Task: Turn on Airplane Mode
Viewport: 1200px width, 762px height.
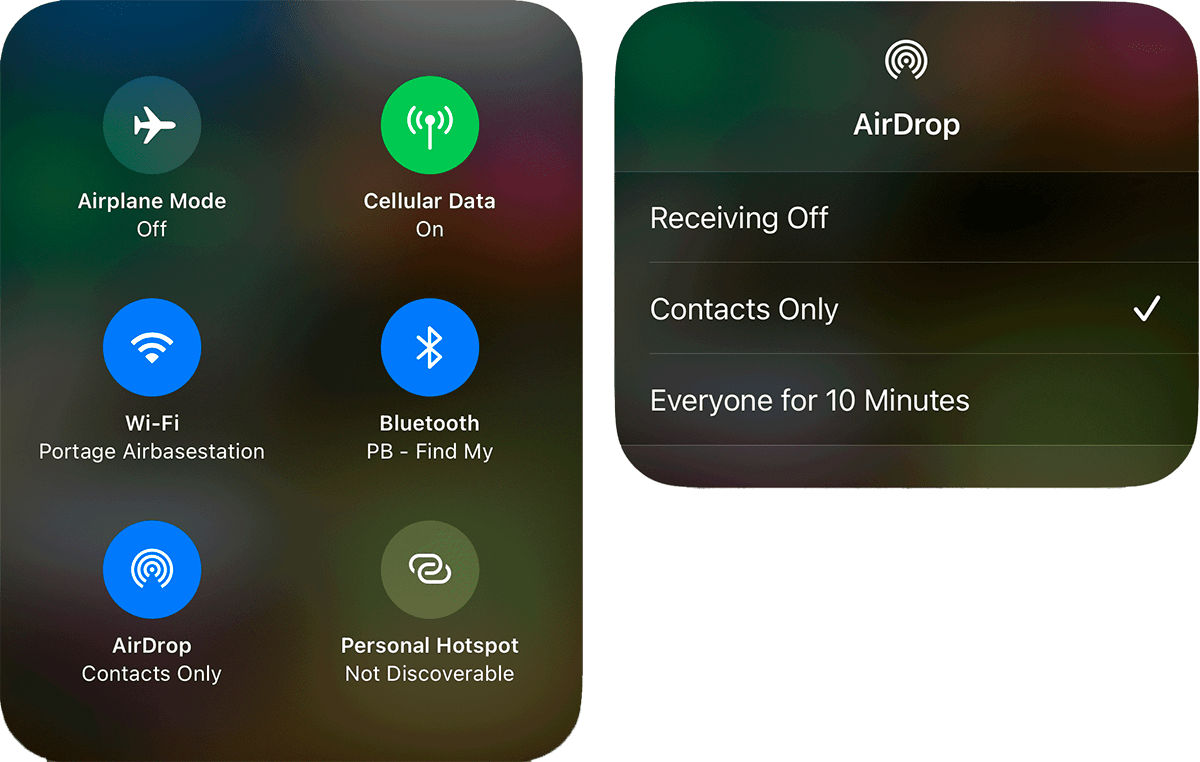Action: click(x=152, y=126)
